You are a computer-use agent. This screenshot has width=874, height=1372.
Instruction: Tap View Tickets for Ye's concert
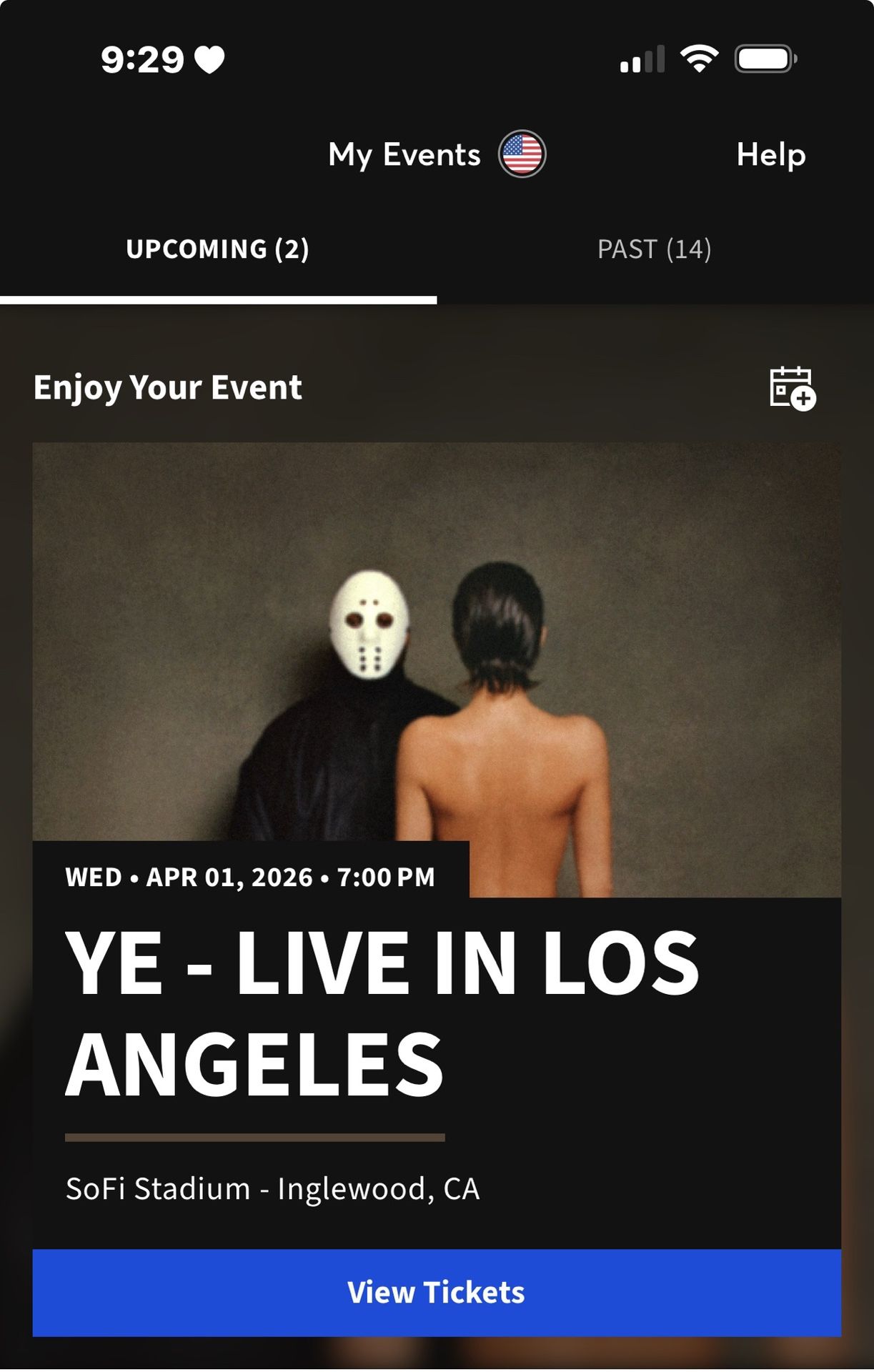click(437, 1293)
